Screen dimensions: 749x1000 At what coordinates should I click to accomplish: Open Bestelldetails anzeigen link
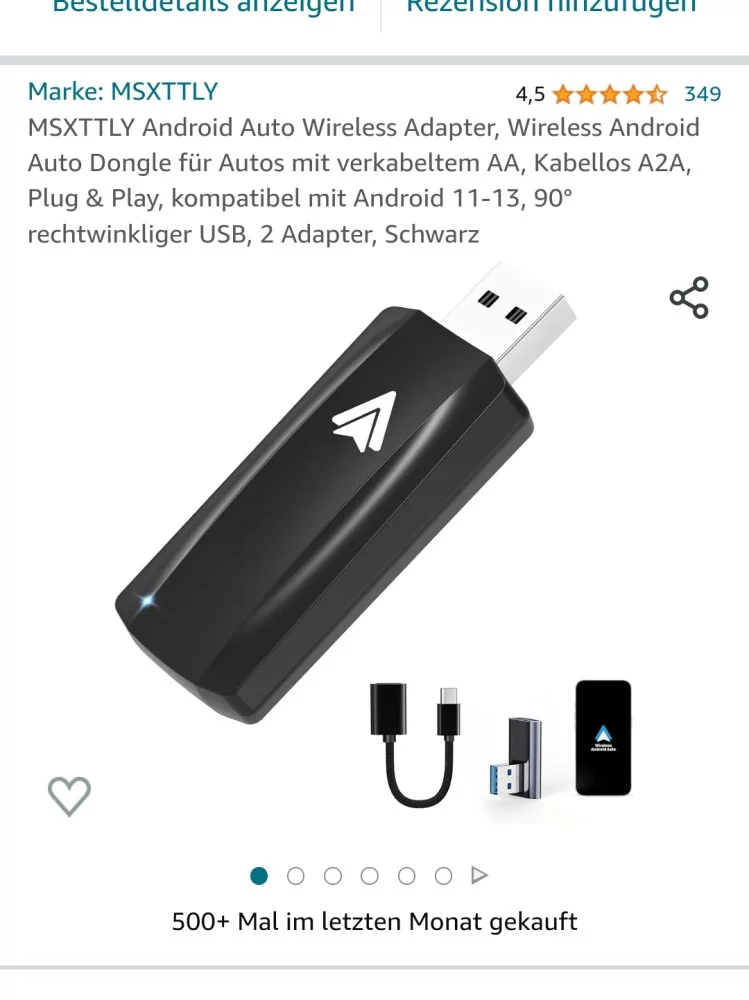203,6
